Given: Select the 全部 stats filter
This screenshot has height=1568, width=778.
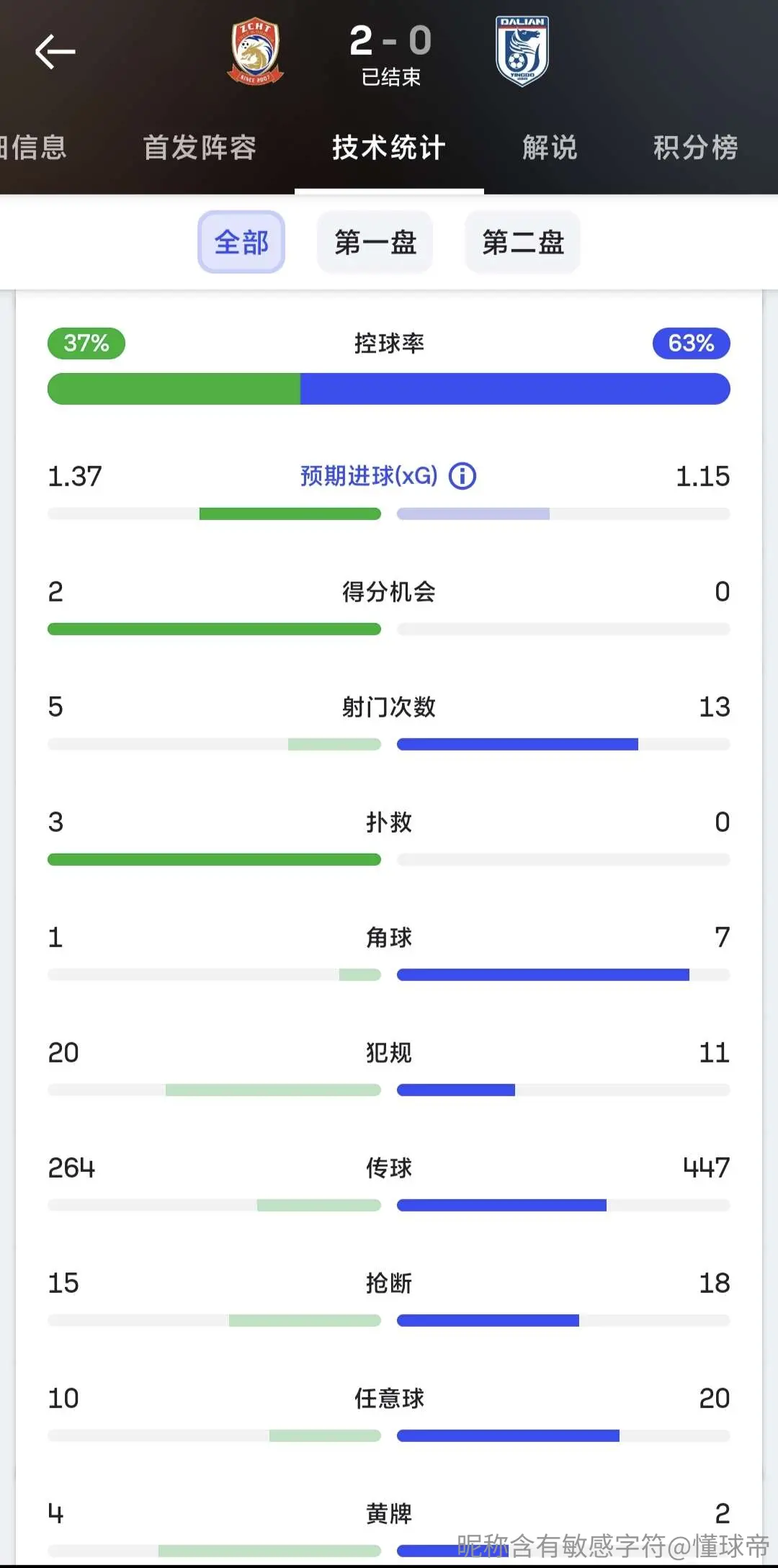Looking at the screenshot, I should [241, 242].
